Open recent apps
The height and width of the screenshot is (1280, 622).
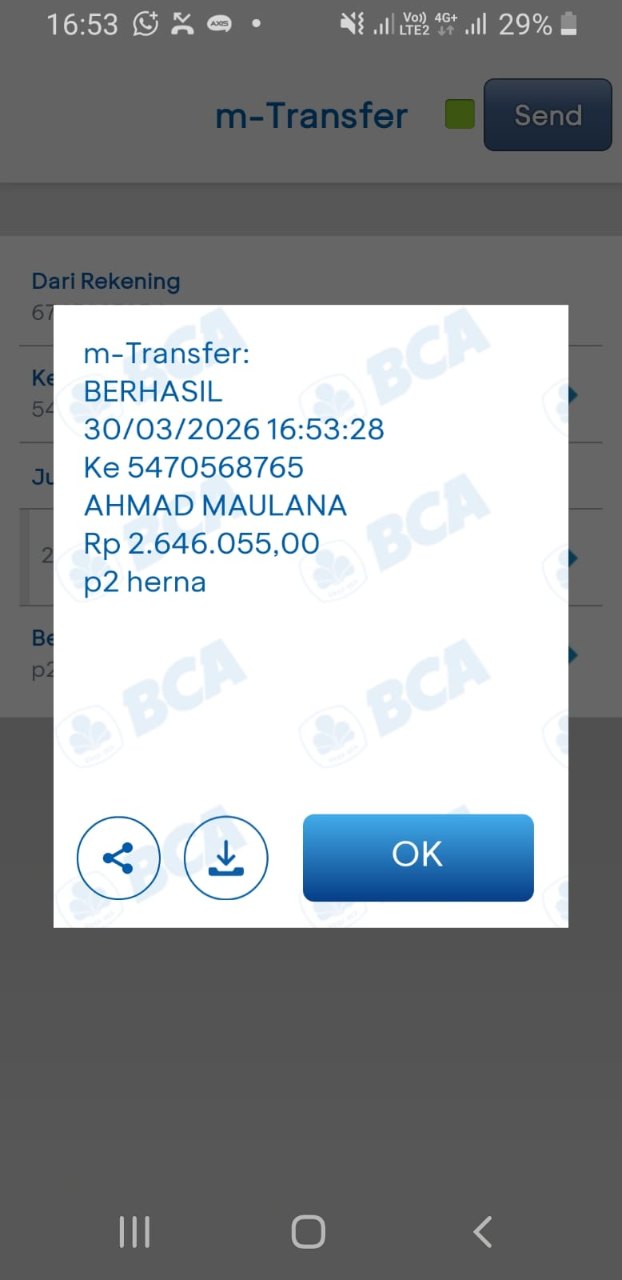click(x=134, y=1231)
